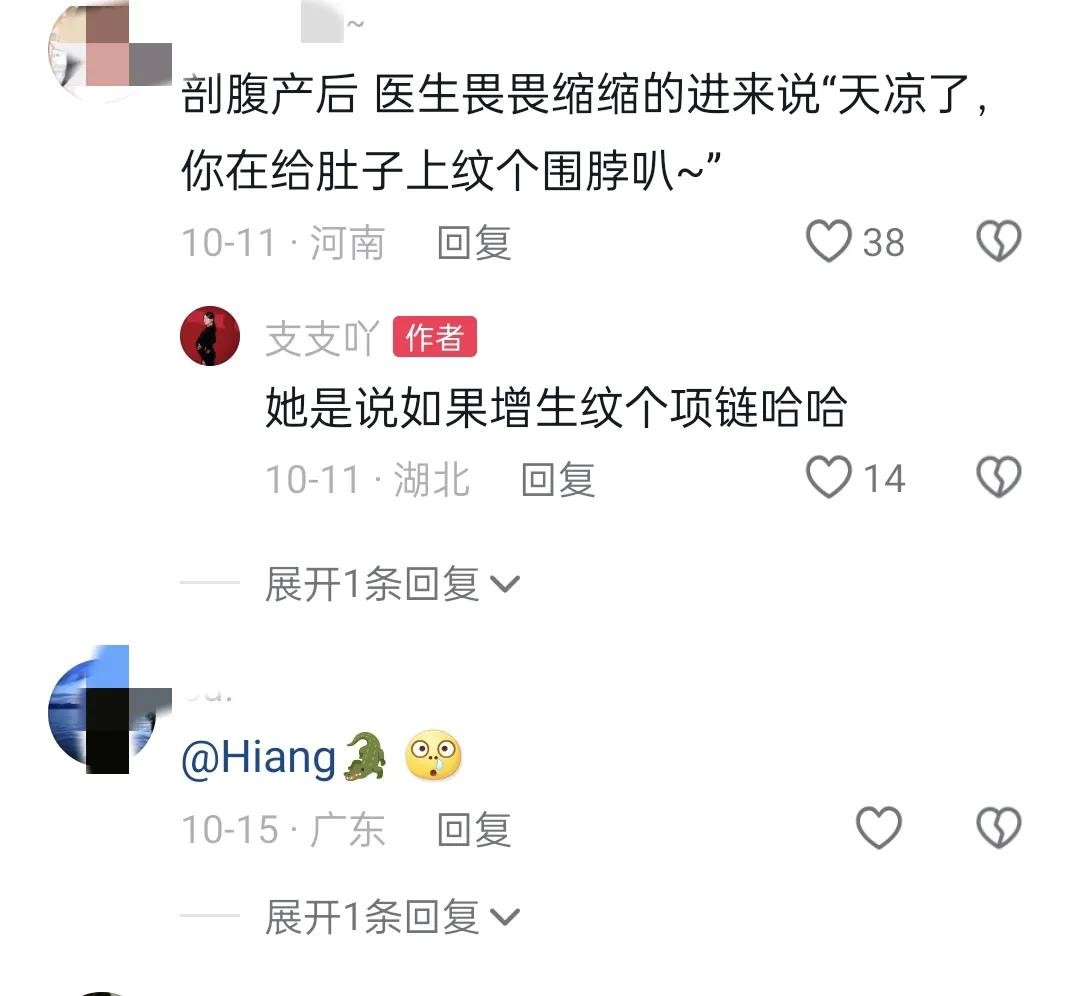Screen dimensions: 1080x996
Task: Open the 广东 commenter's avatar
Action: pyautogui.click(x=105, y=710)
